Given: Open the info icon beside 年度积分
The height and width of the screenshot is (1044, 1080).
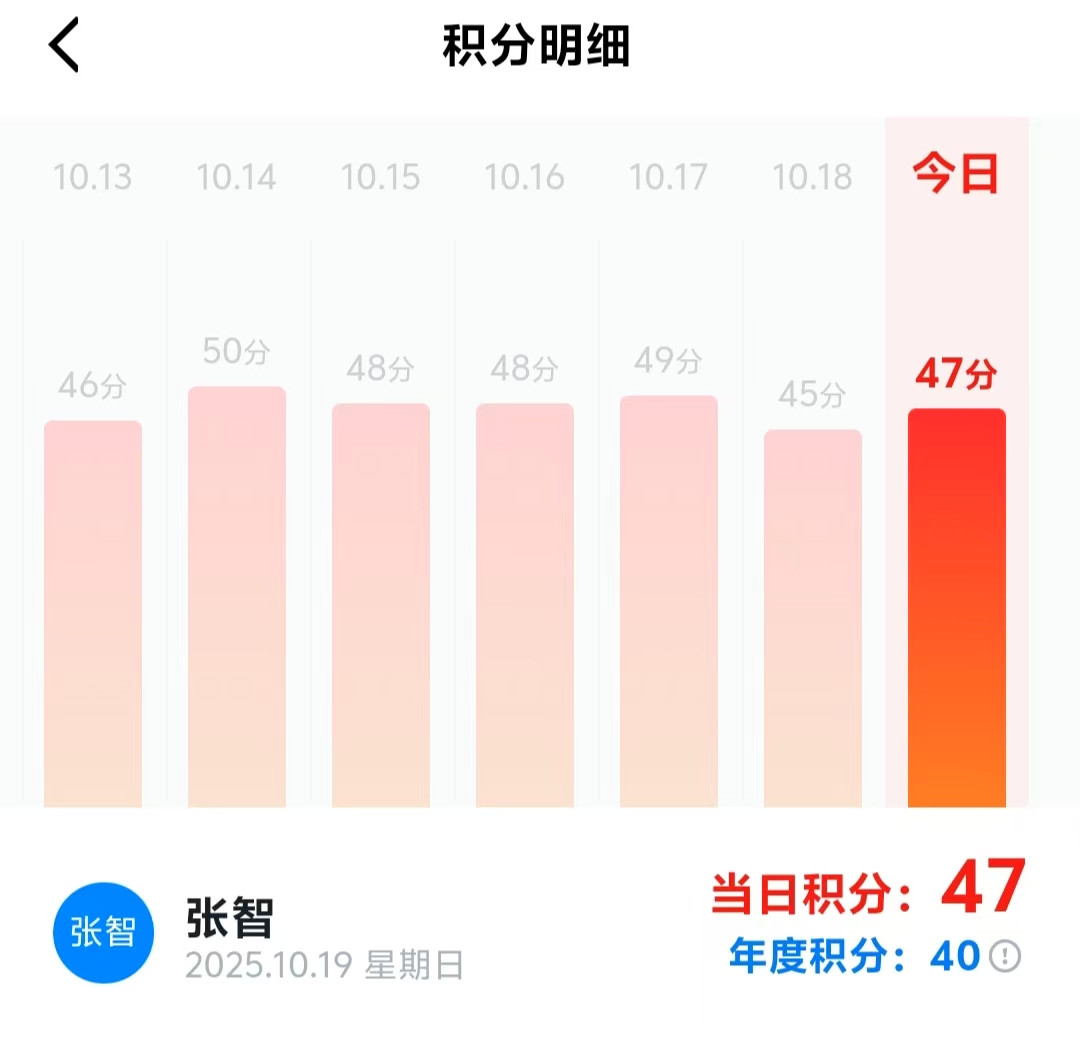Looking at the screenshot, I should (1005, 957).
